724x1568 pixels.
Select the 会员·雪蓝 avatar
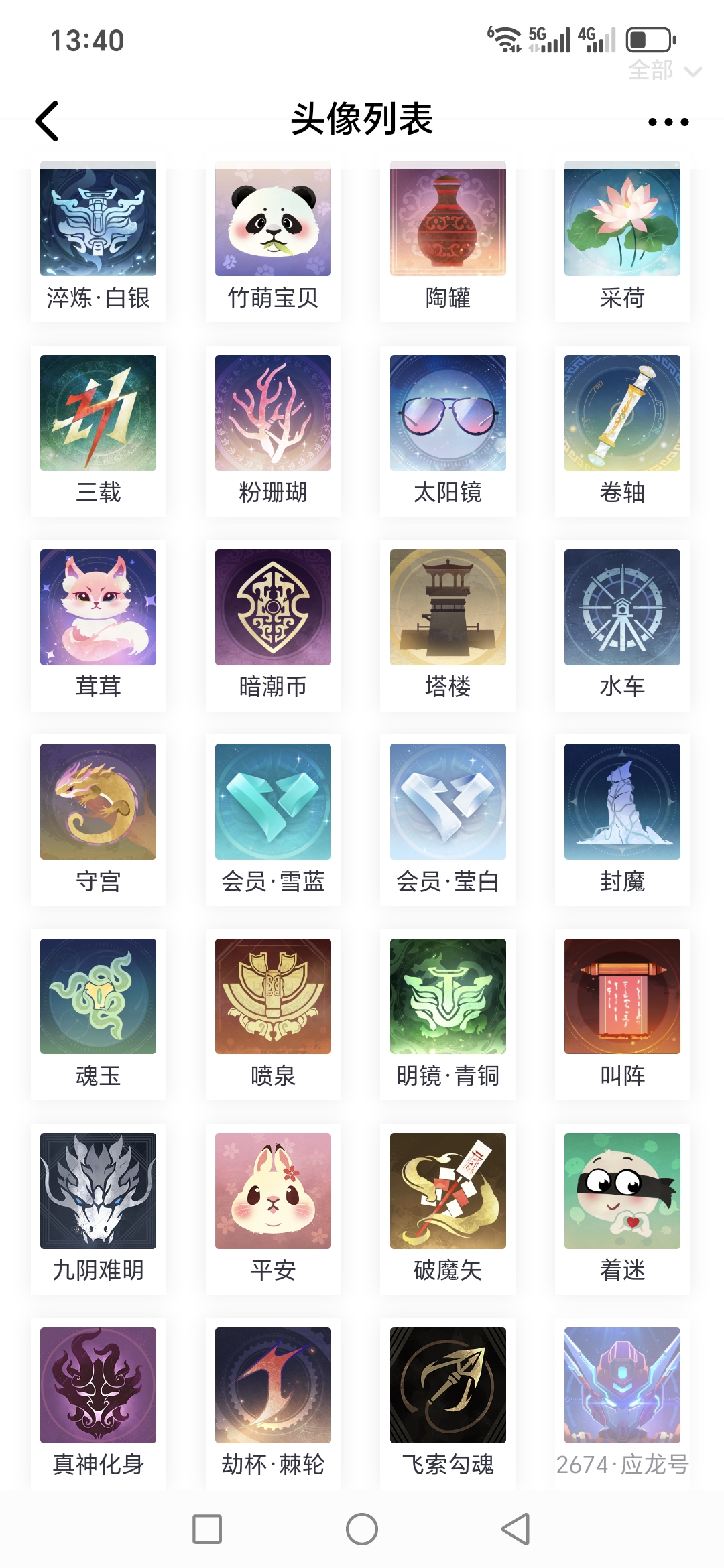(273, 802)
